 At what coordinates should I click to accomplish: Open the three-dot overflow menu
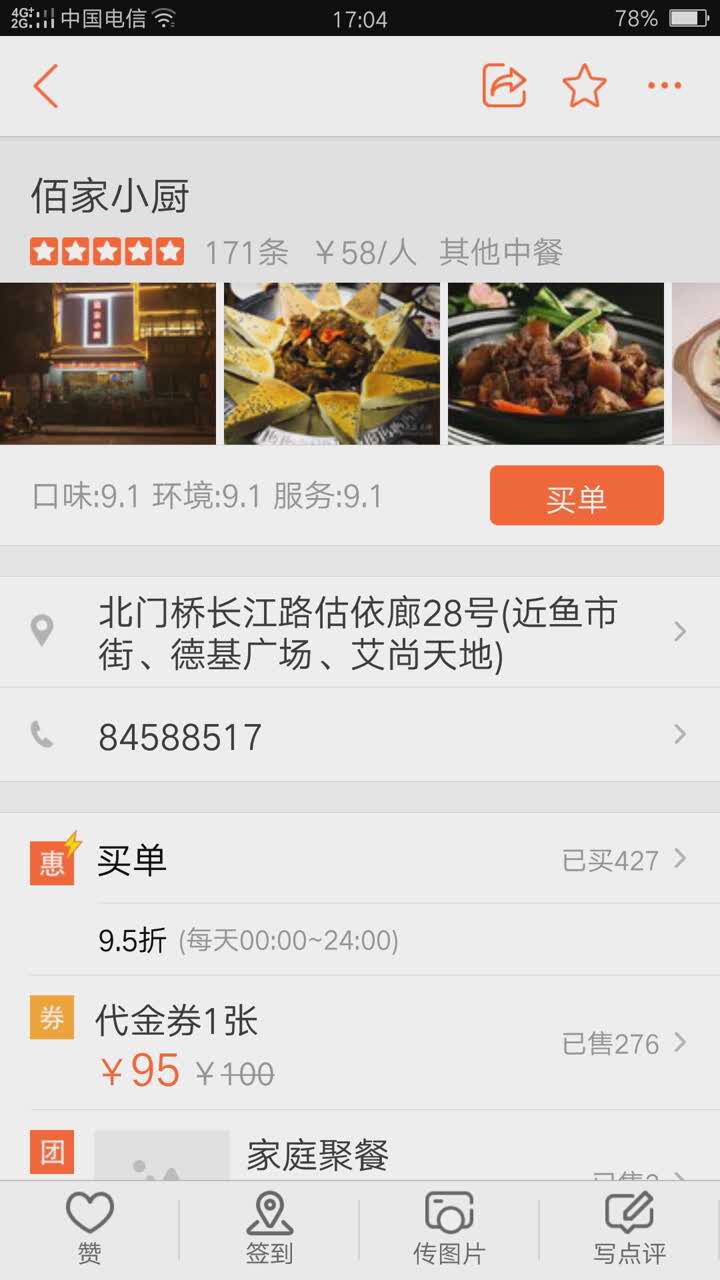pyautogui.click(x=664, y=86)
